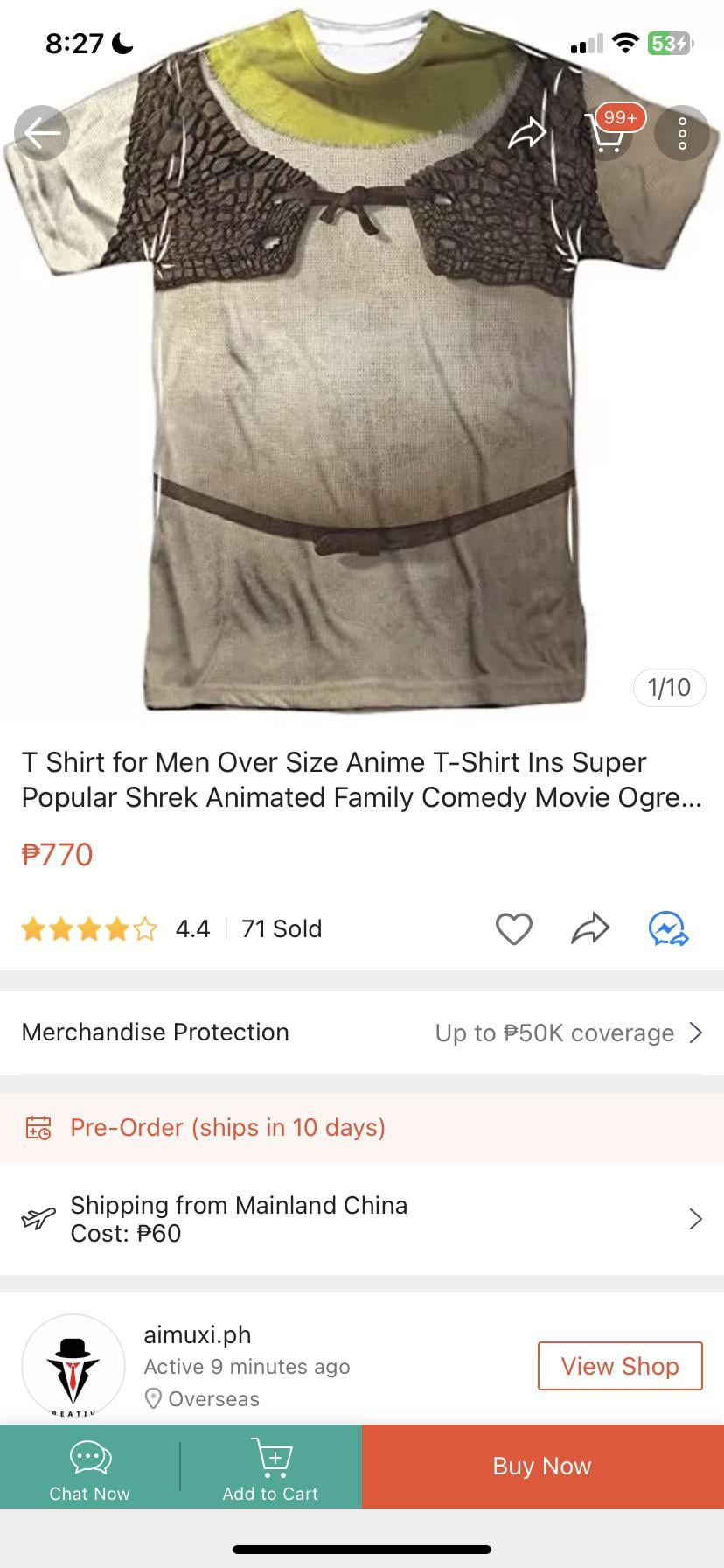
Task: Open Merchandise Protection details
Action: [x=362, y=1032]
